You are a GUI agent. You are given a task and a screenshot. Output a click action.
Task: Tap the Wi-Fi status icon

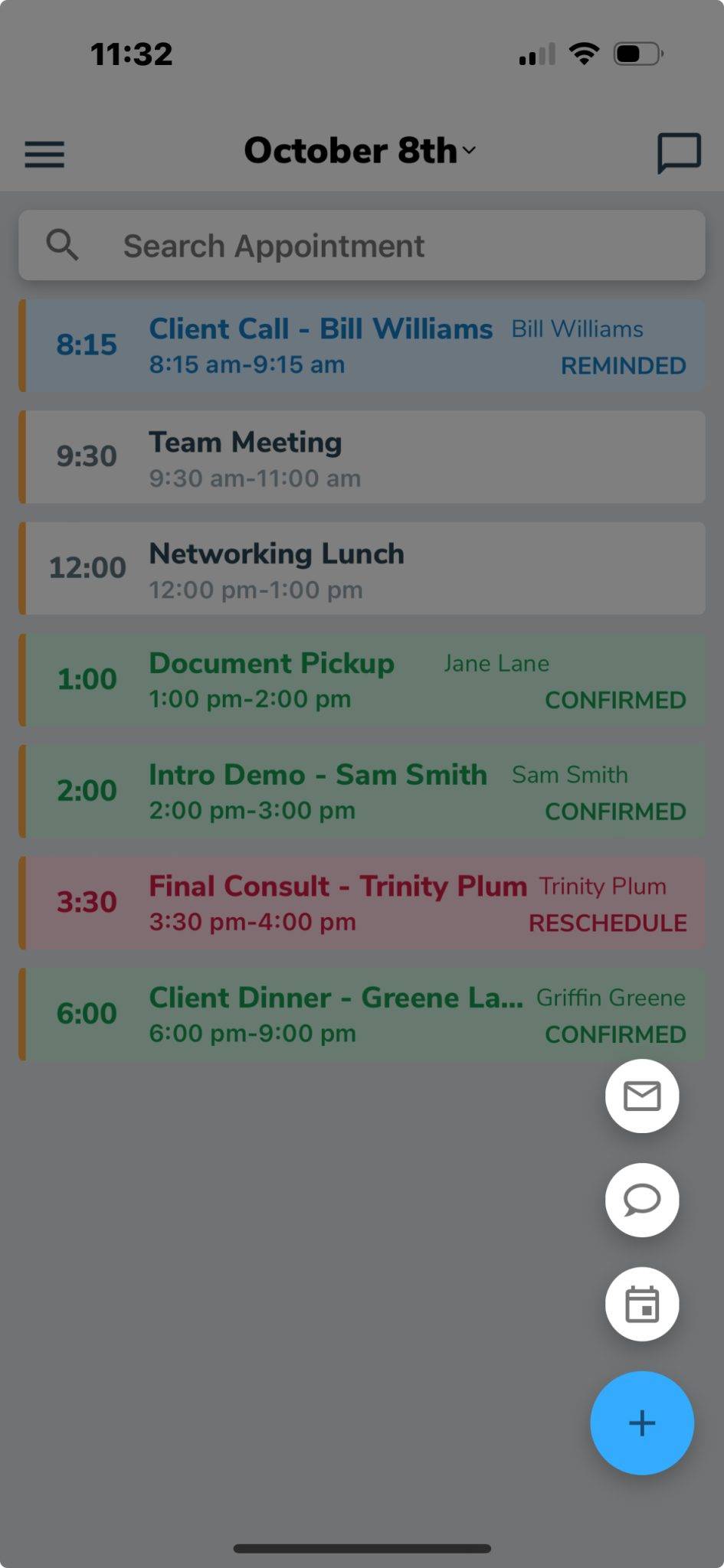click(584, 52)
